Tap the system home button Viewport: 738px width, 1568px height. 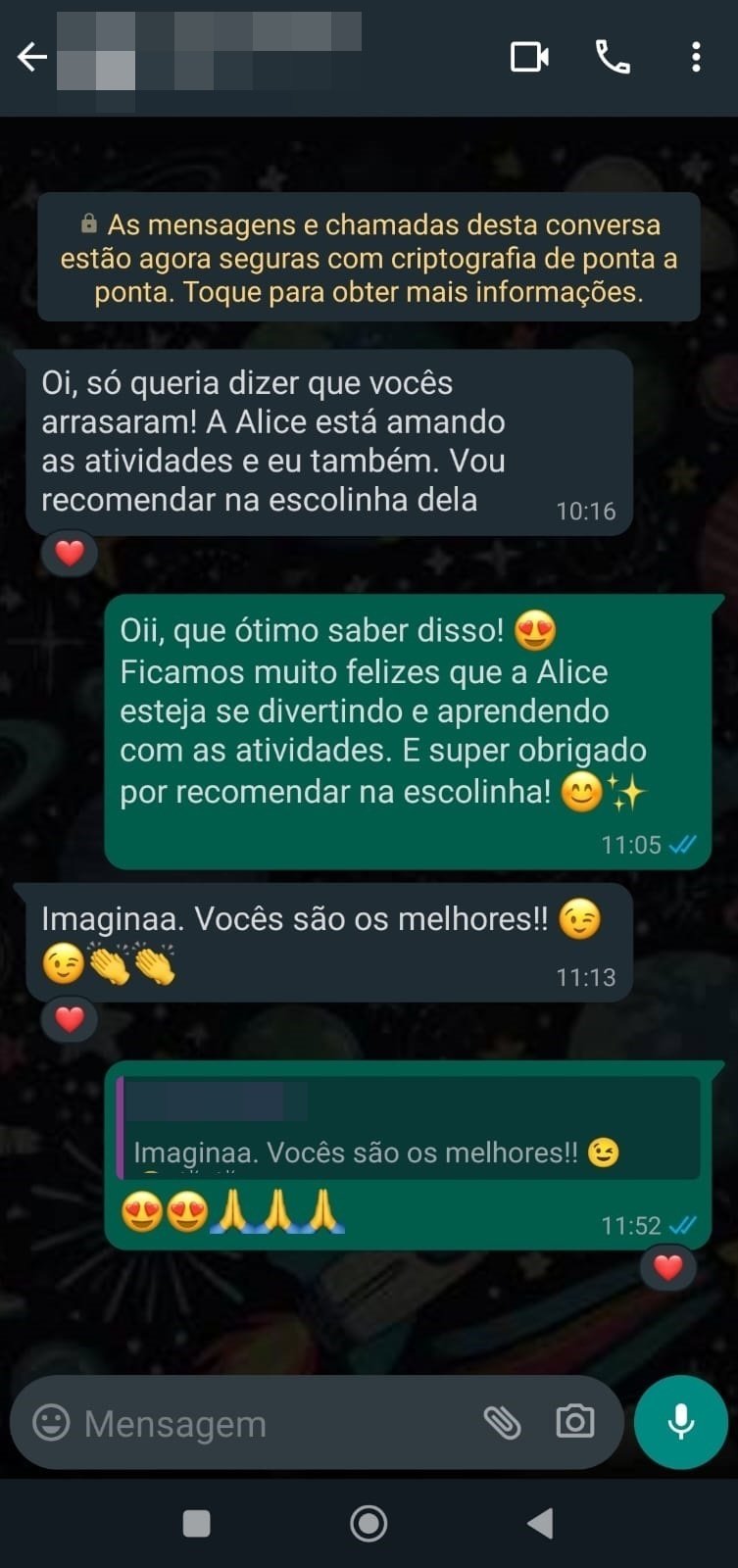coord(369,1524)
